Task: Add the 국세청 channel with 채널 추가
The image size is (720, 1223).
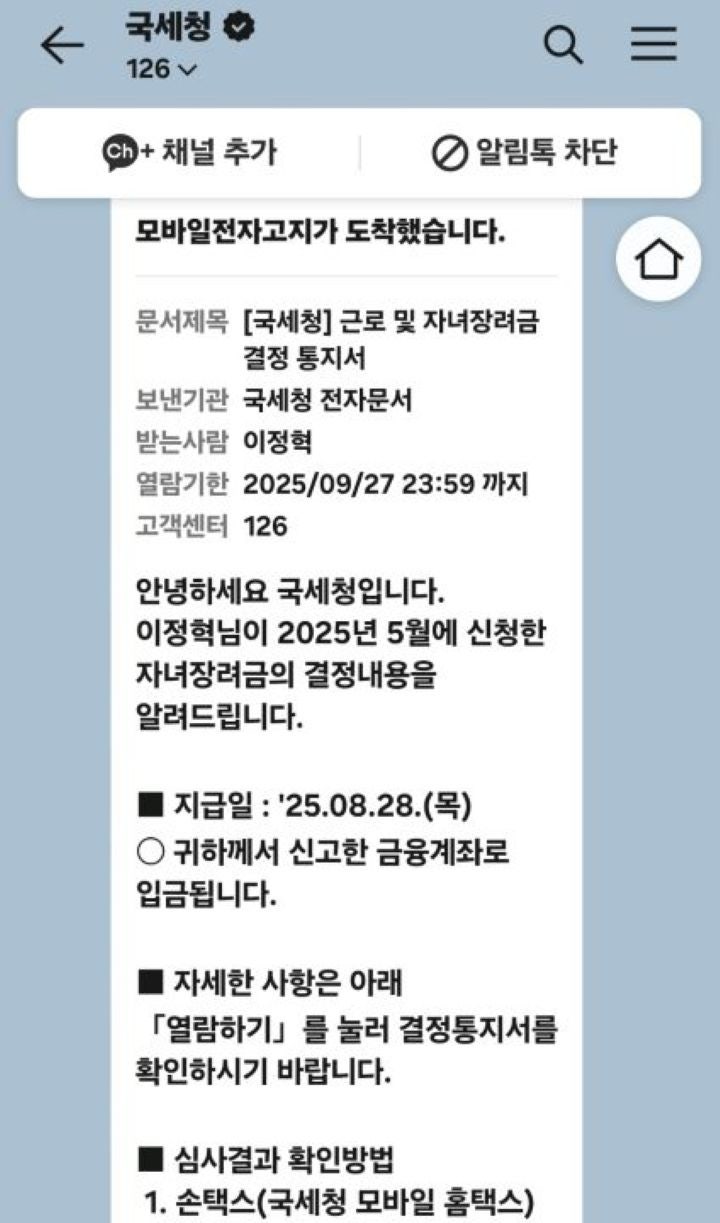Action: click(189, 153)
